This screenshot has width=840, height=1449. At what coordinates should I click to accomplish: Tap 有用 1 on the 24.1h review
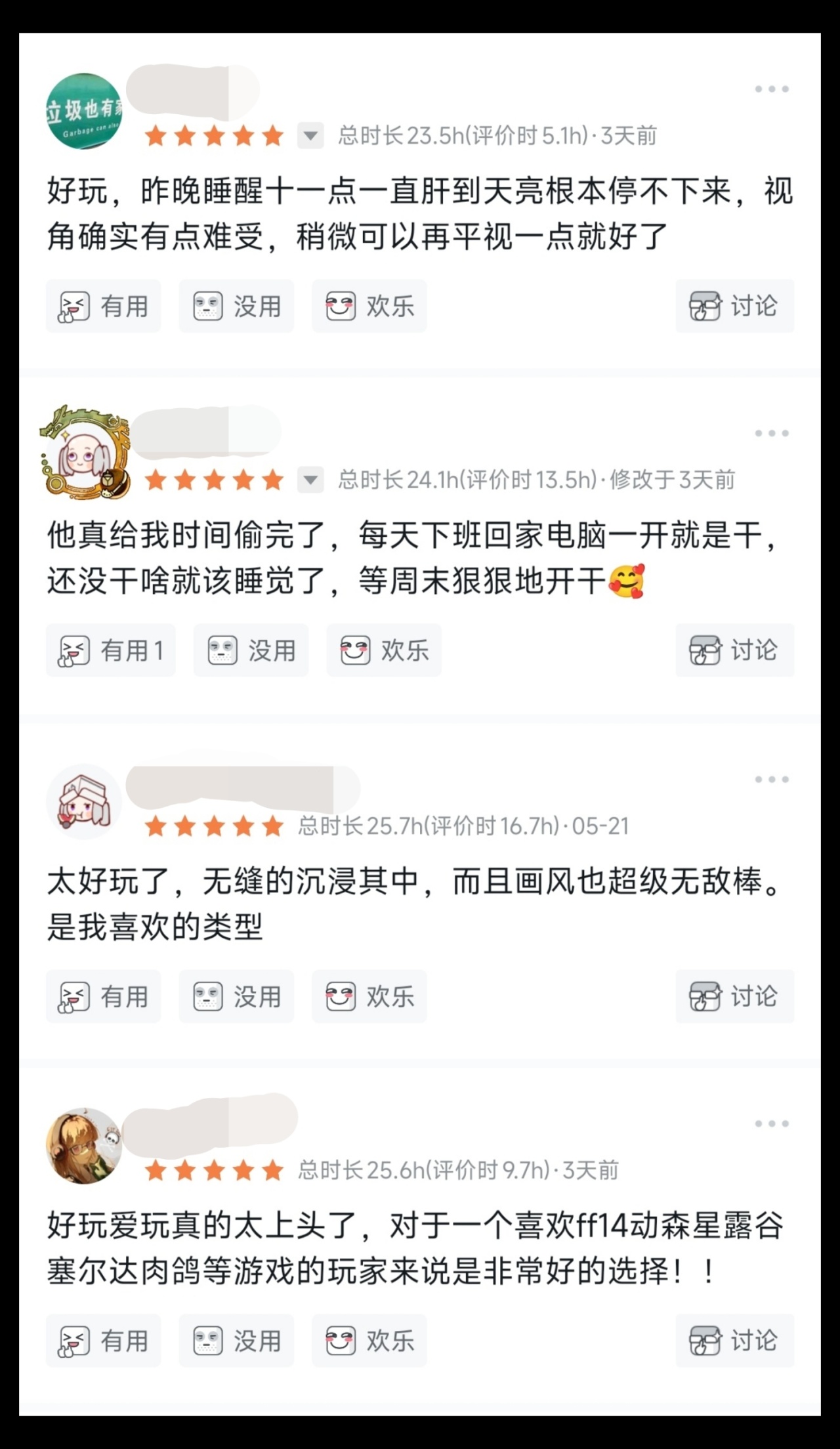(x=110, y=650)
